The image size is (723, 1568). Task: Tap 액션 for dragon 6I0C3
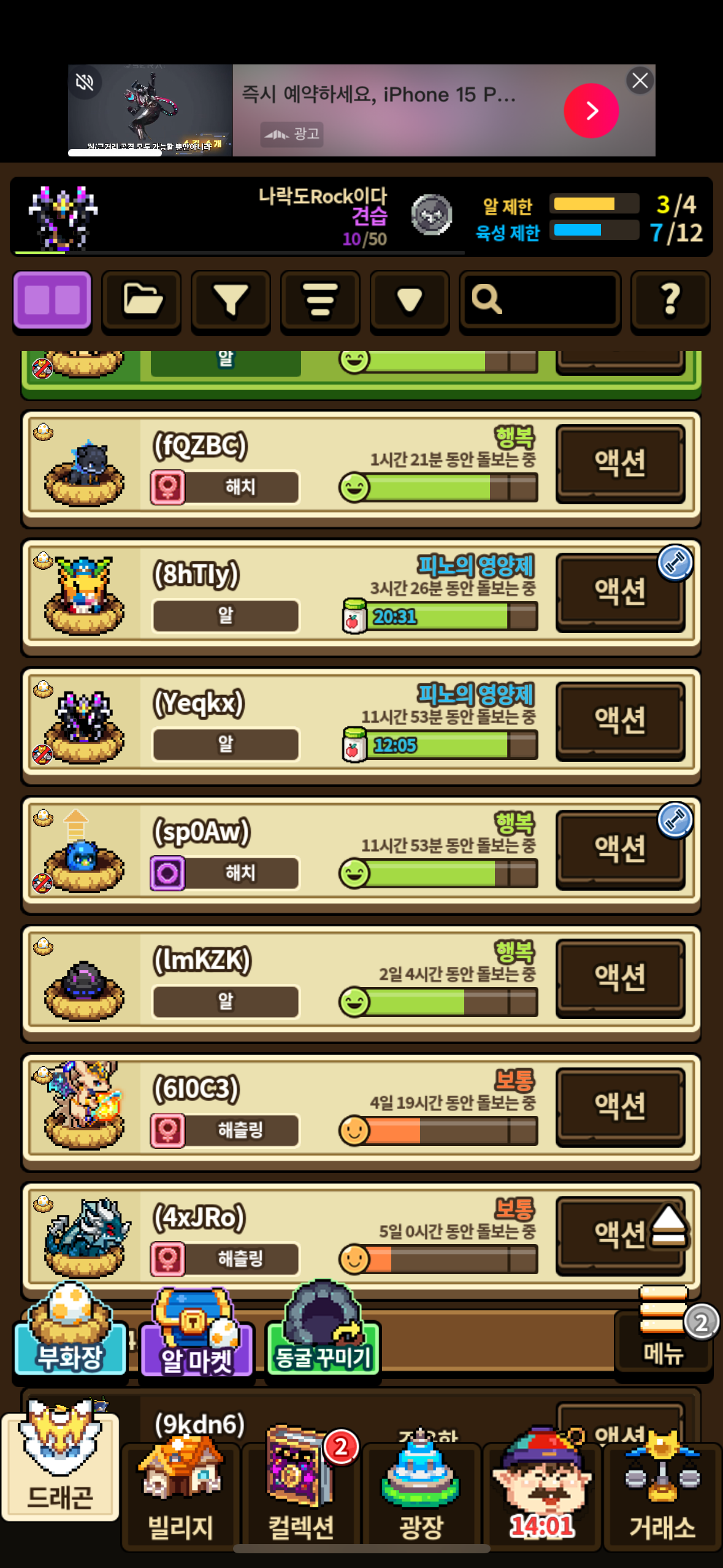tap(620, 1106)
